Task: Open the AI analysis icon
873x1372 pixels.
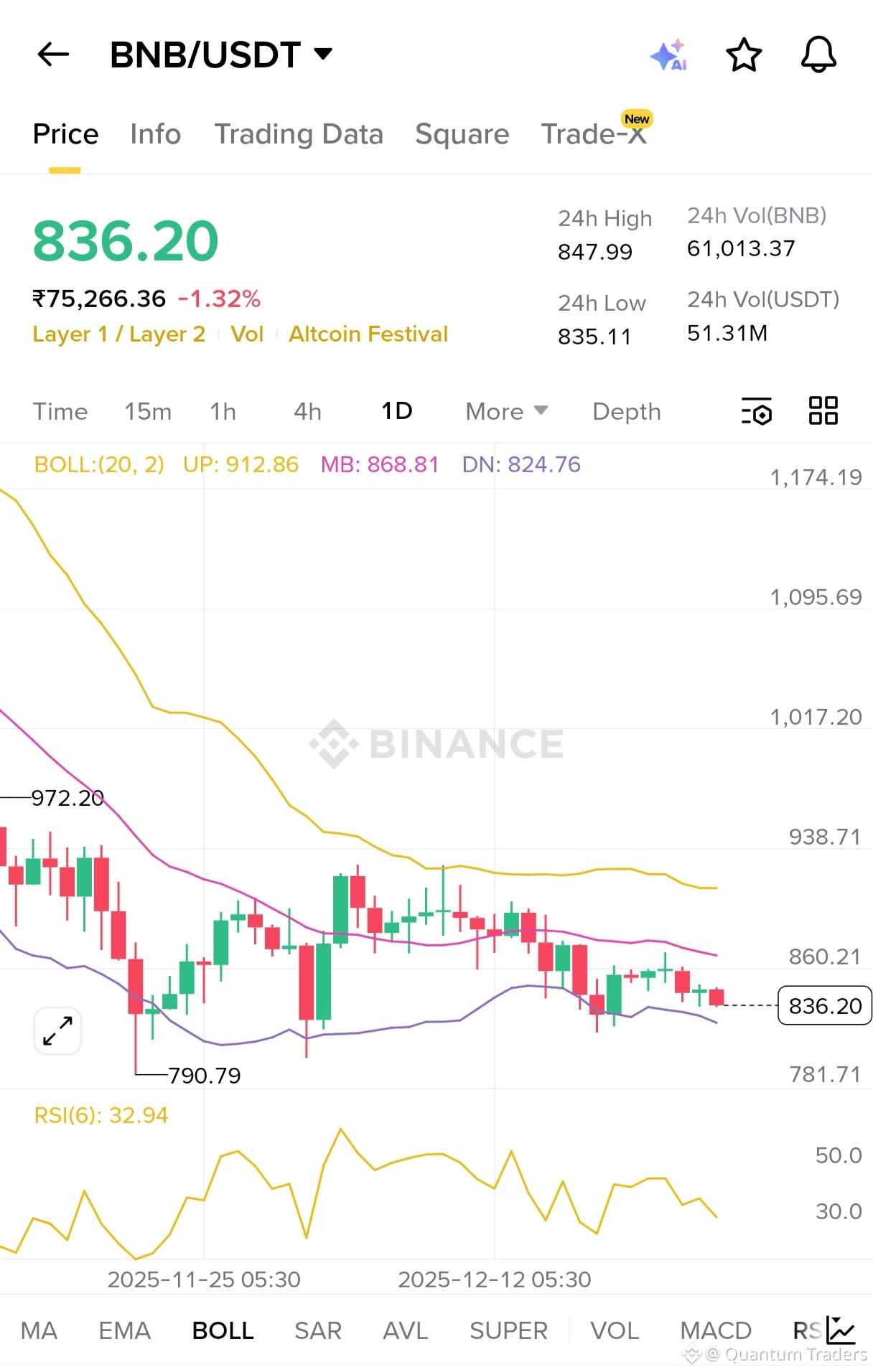Action: [x=668, y=55]
